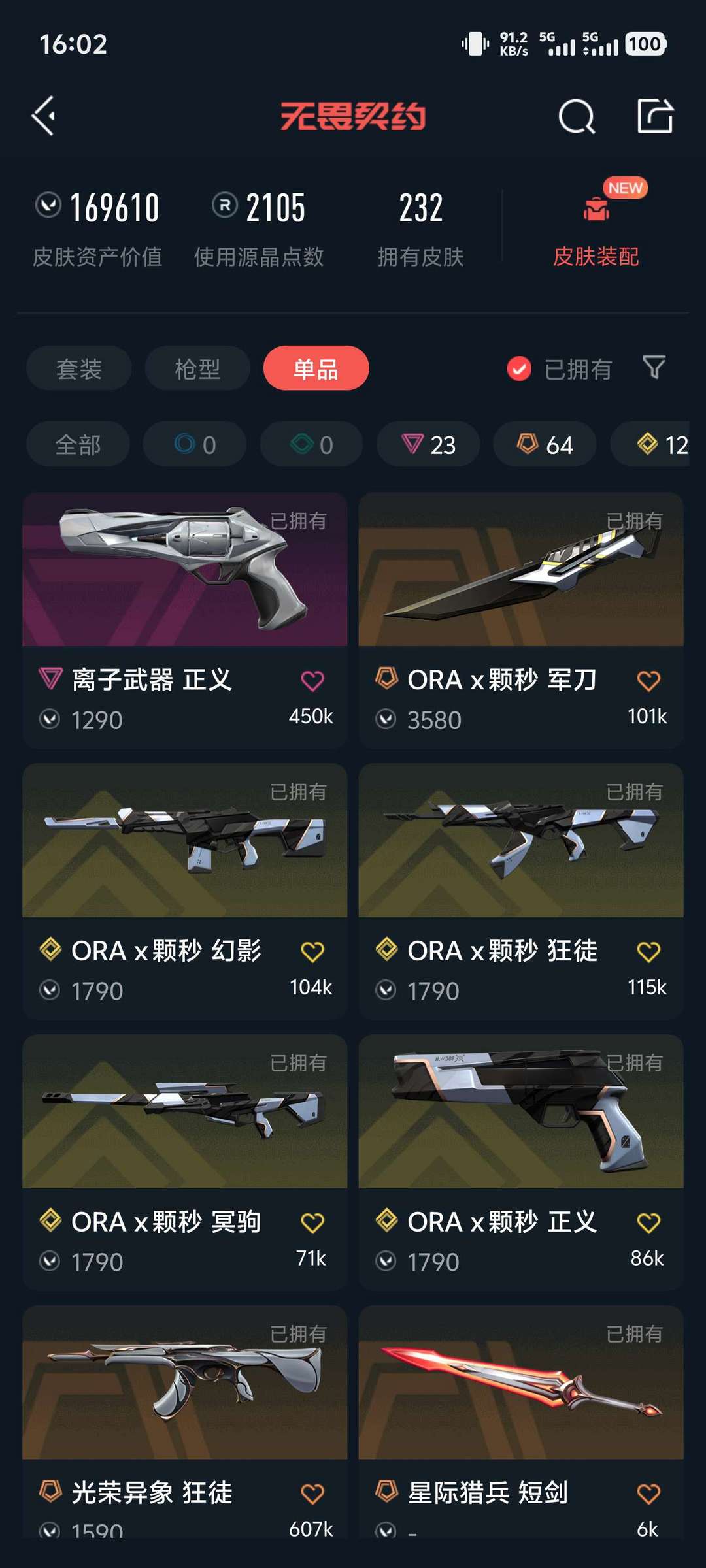Toggle the 已拥有 owned filter checkmark
706x1568 pixels.
518,368
